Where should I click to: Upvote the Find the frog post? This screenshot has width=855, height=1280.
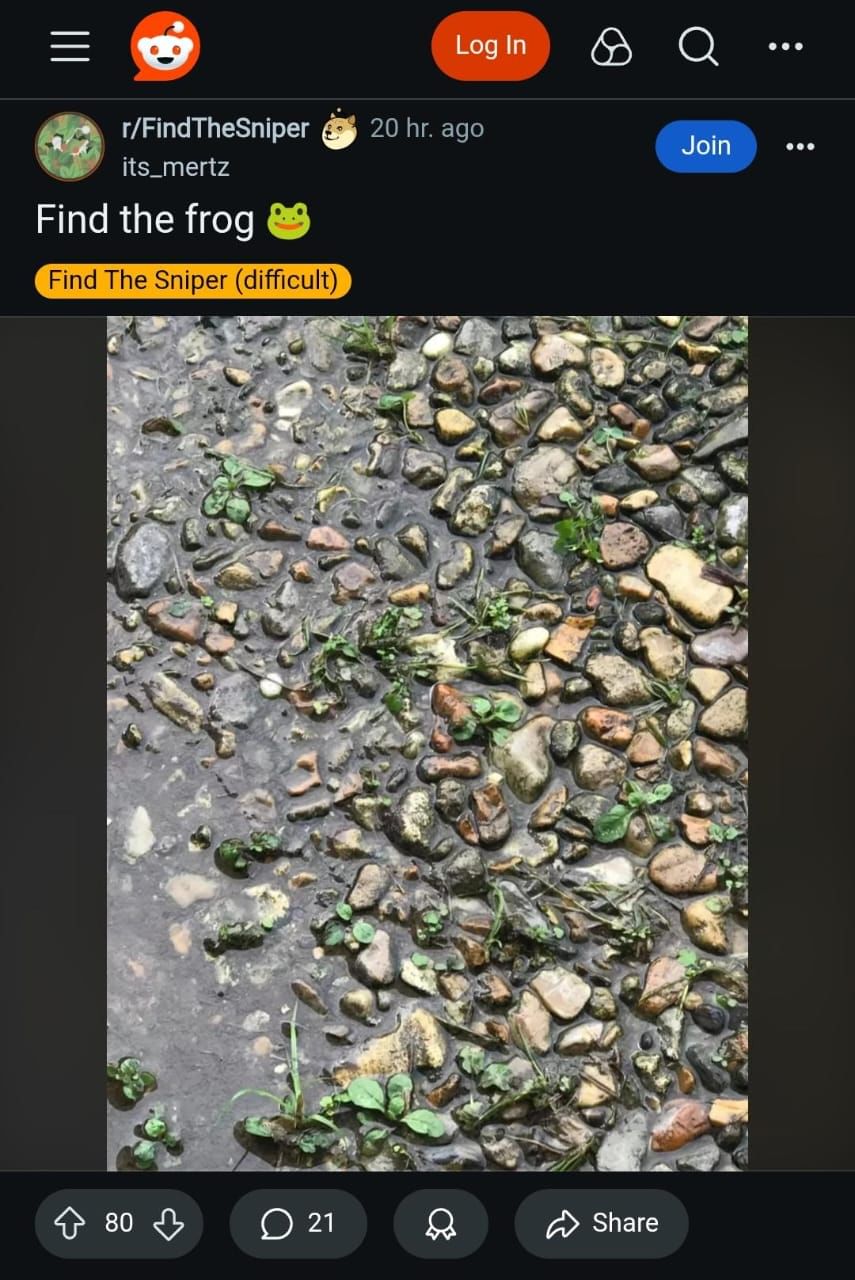tap(68, 1222)
